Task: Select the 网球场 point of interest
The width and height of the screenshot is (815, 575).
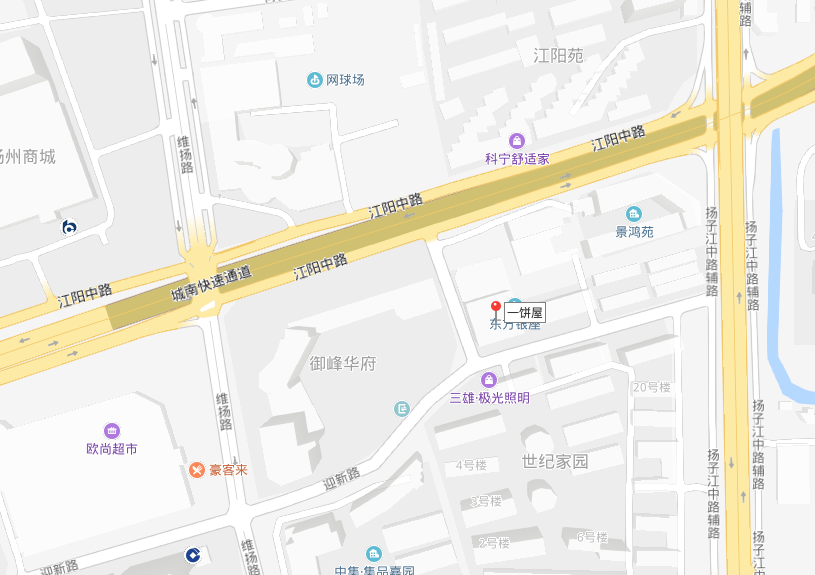Action: [315, 79]
